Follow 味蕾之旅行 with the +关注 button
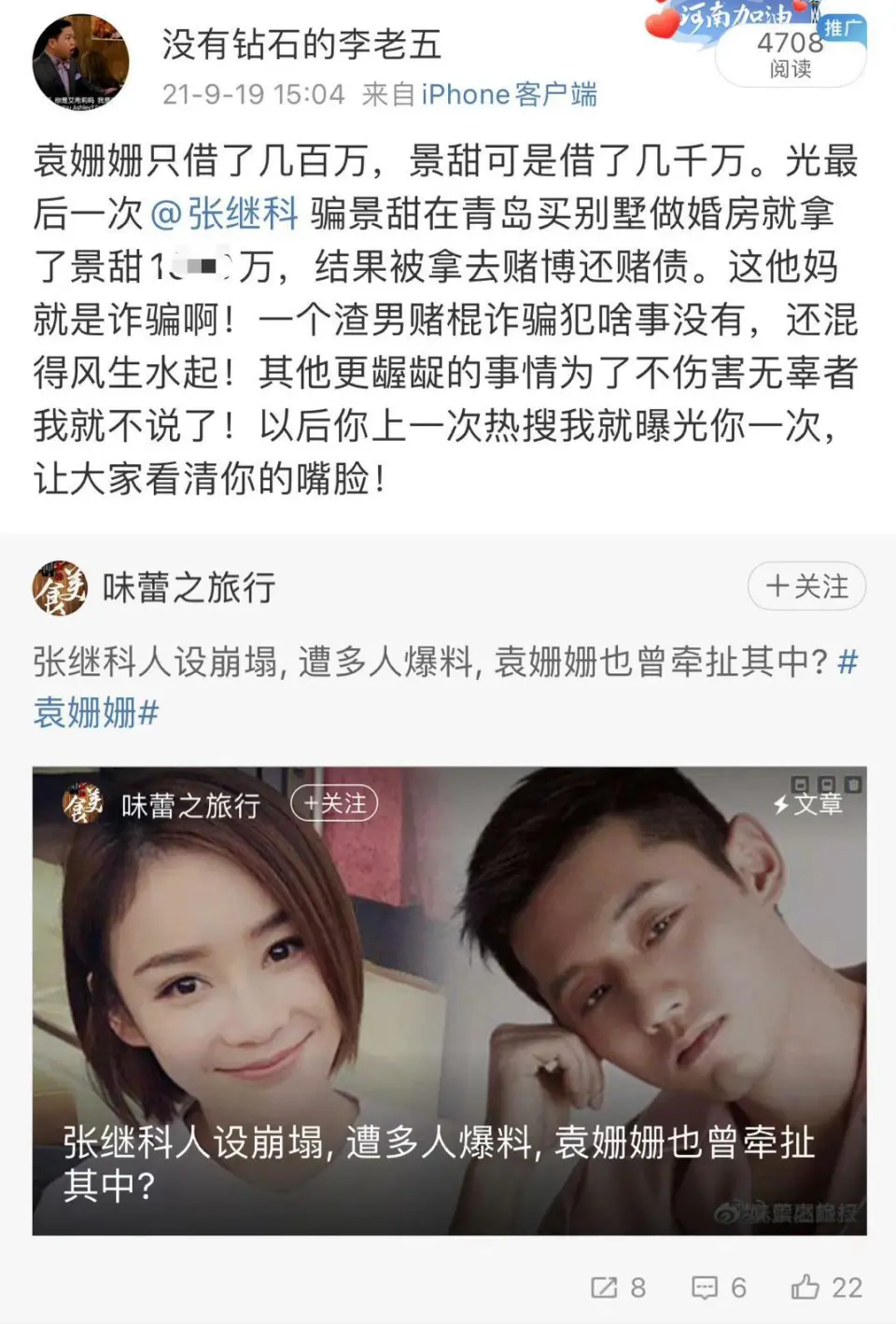 point(806,586)
